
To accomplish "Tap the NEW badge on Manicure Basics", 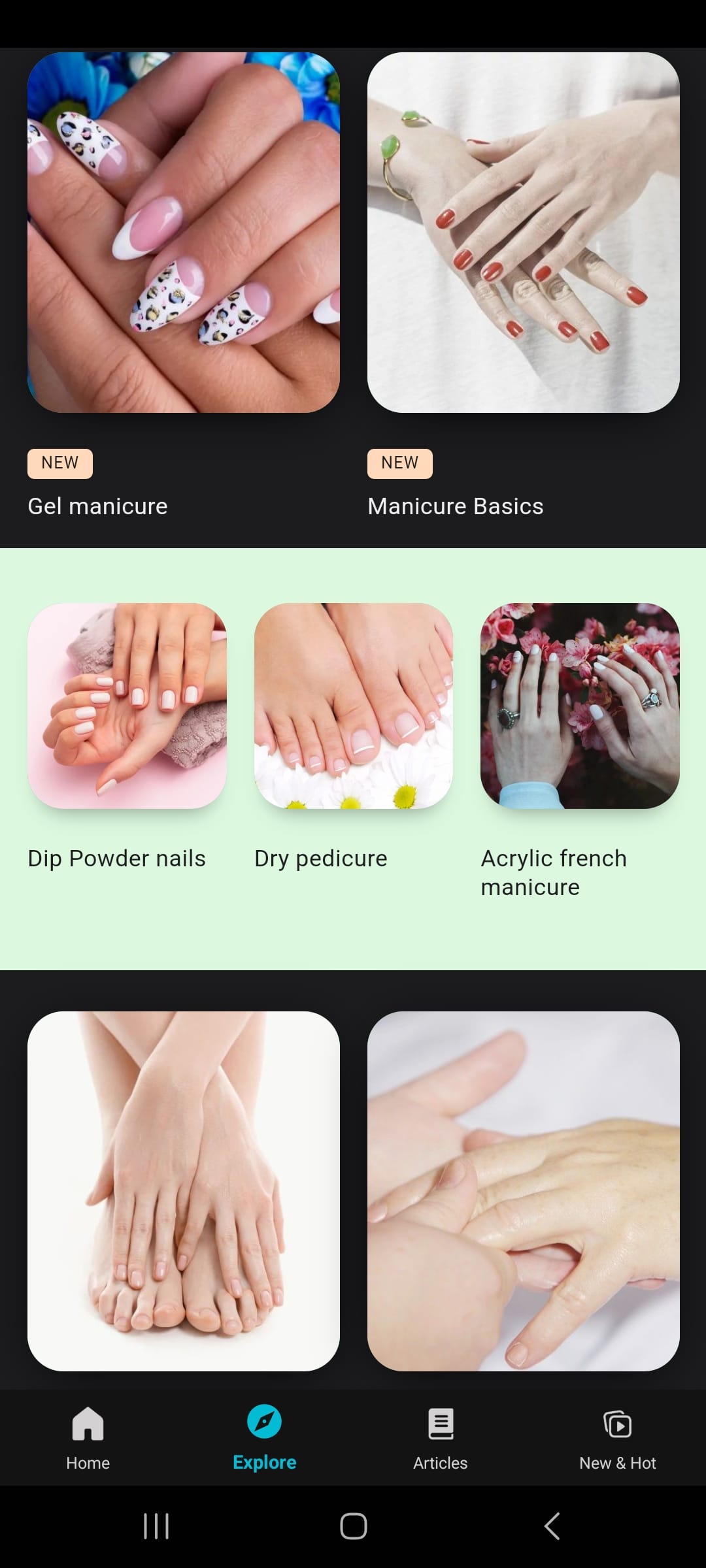I will pos(399,463).
